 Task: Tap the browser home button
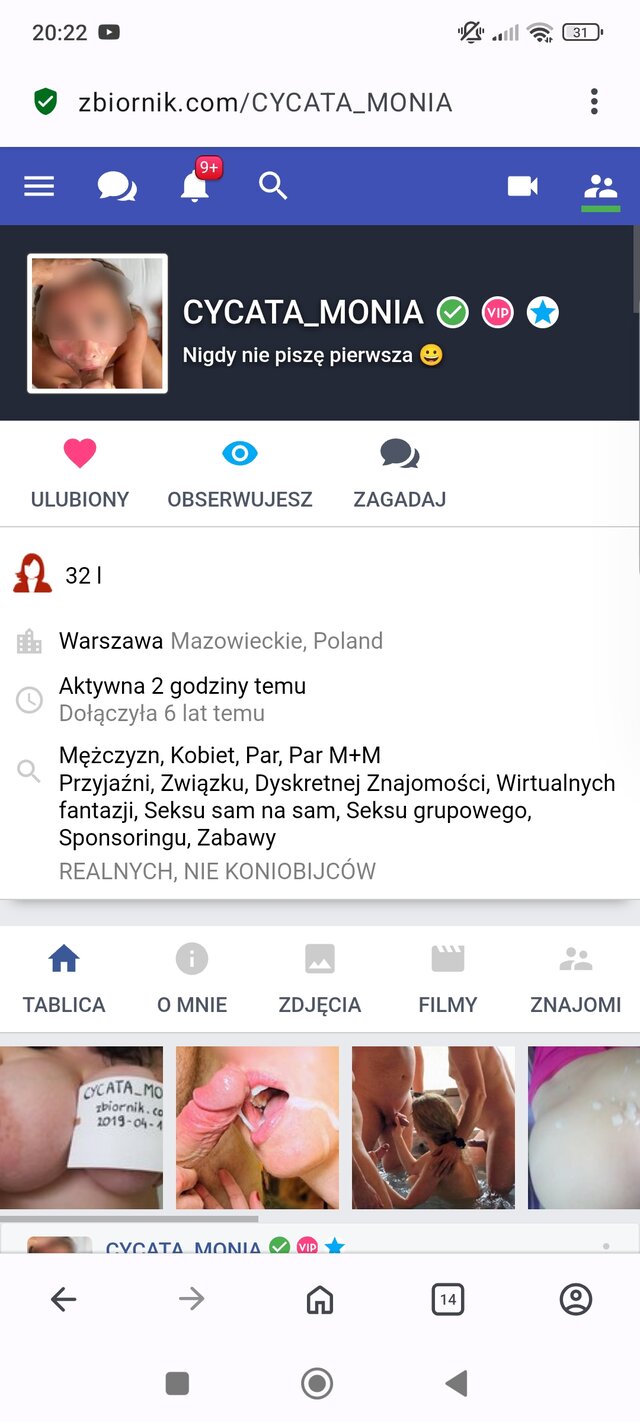tap(320, 1300)
